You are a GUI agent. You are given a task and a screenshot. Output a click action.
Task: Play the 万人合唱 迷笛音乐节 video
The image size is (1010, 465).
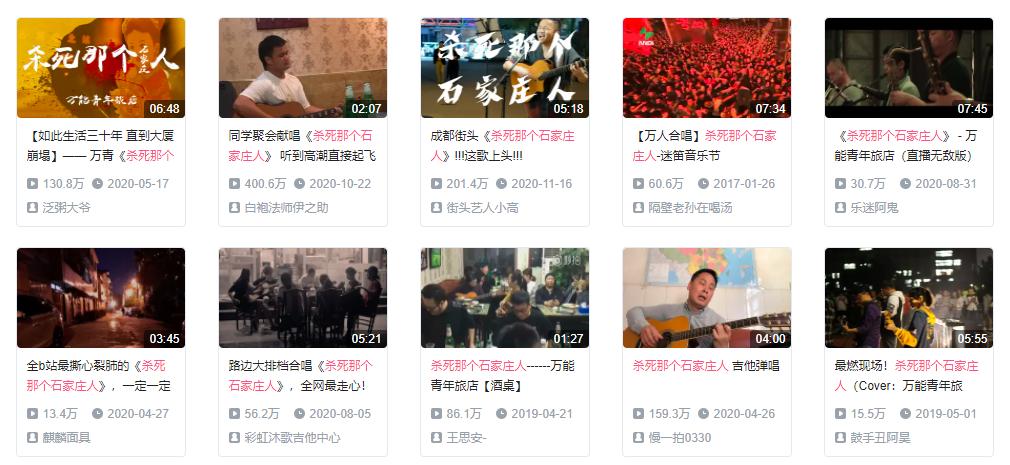click(x=706, y=68)
